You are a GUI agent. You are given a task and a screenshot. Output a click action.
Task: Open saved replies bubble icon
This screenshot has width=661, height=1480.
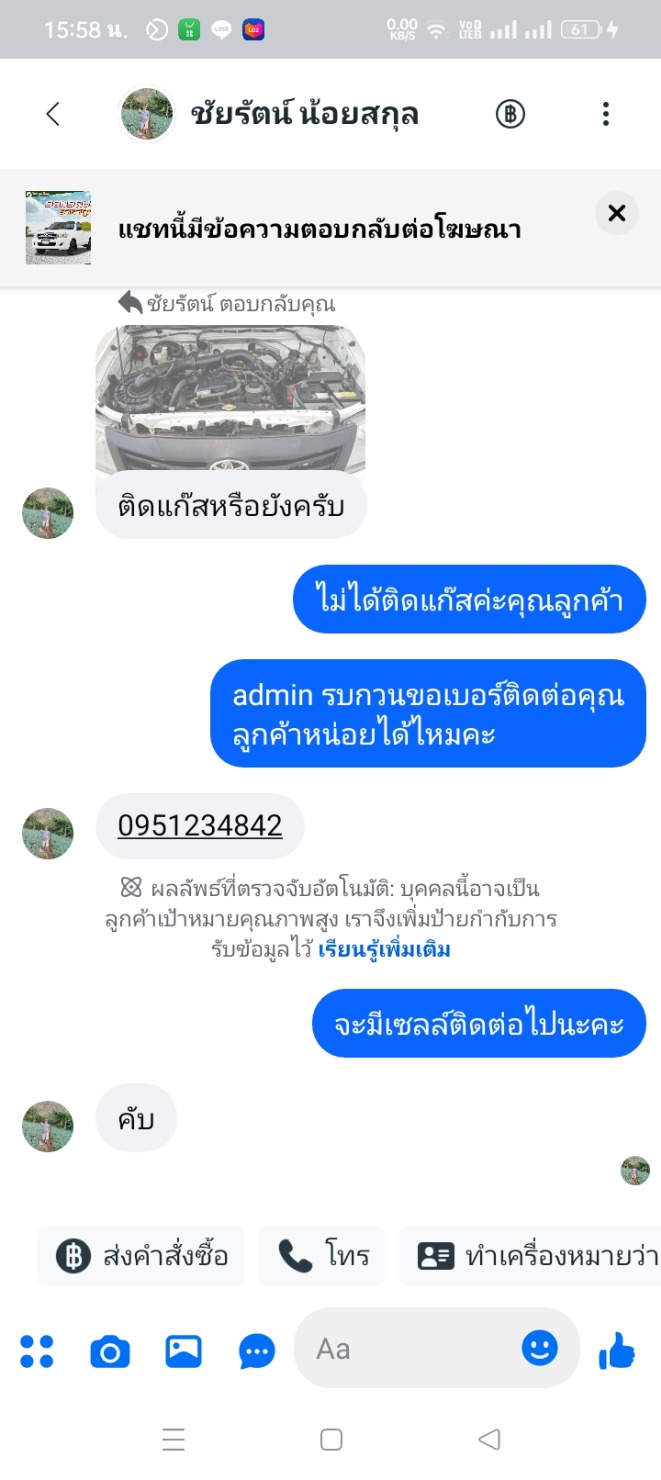click(x=257, y=1352)
